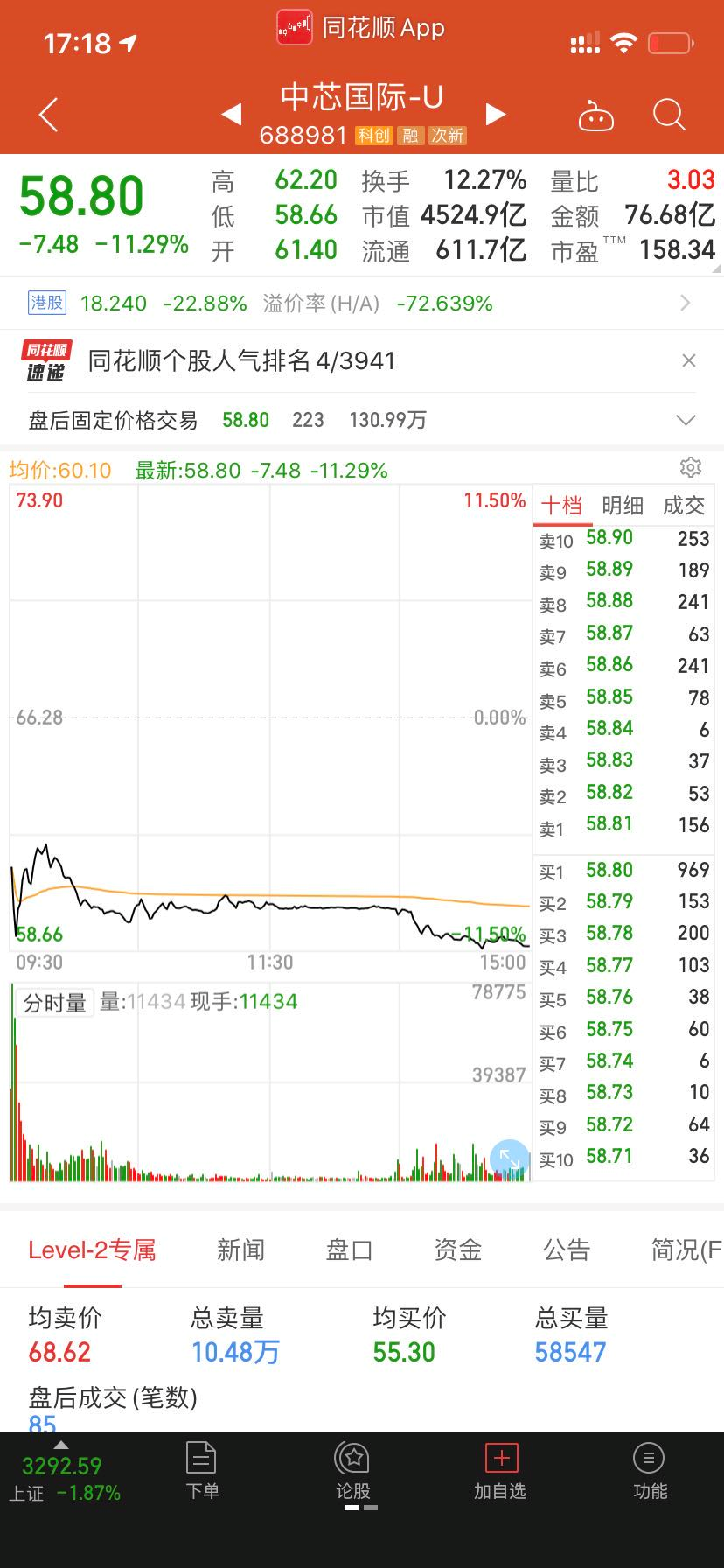Select the 十档 order book tab
724x1568 pixels.
561,505
